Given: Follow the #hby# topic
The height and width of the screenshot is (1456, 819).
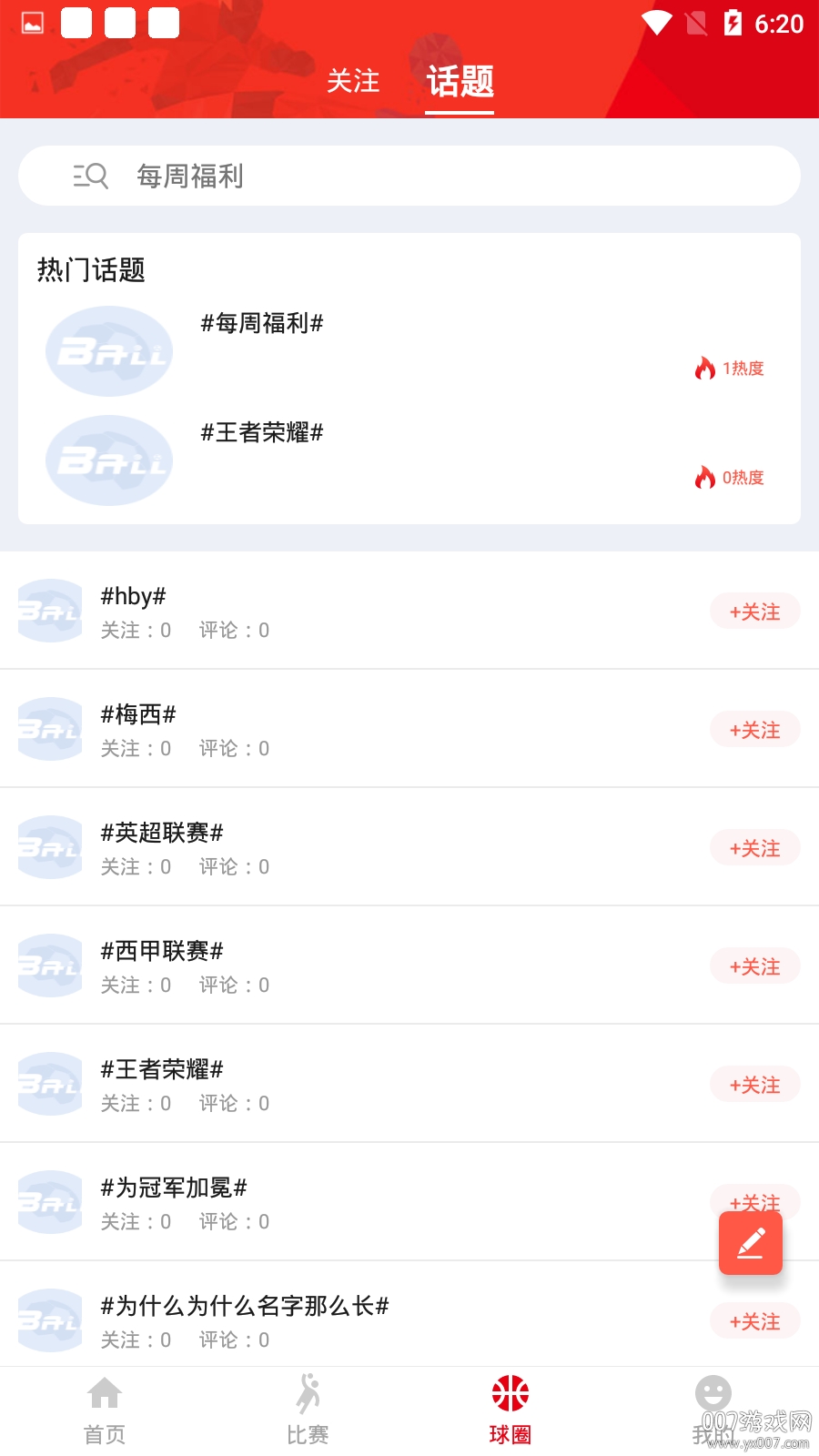Looking at the screenshot, I should [754, 612].
